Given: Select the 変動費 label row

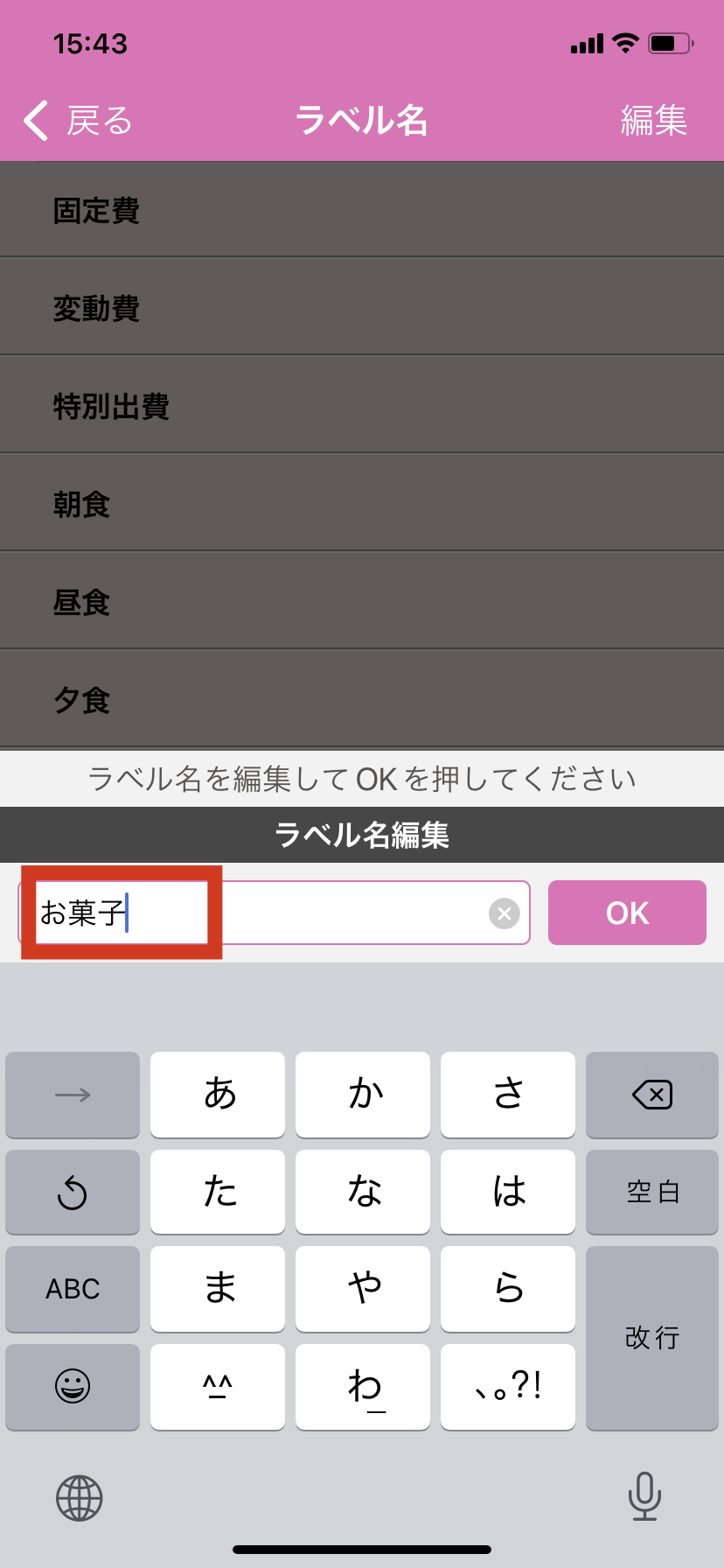Looking at the screenshot, I should [362, 308].
